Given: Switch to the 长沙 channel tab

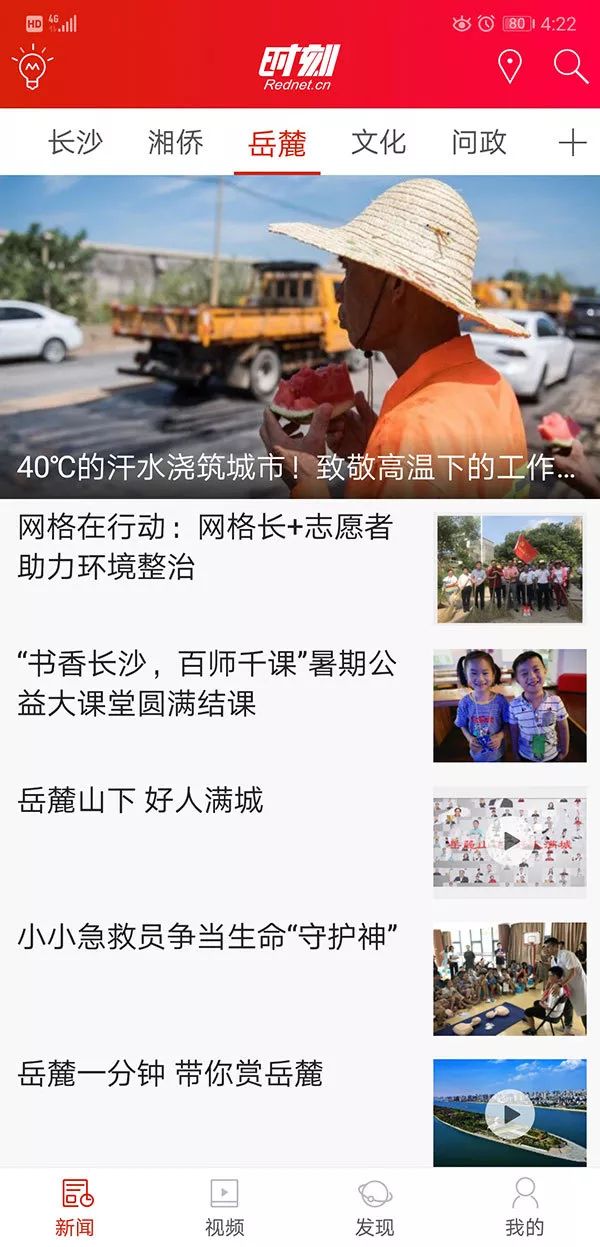Looking at the screenshot, I should 75,143.
